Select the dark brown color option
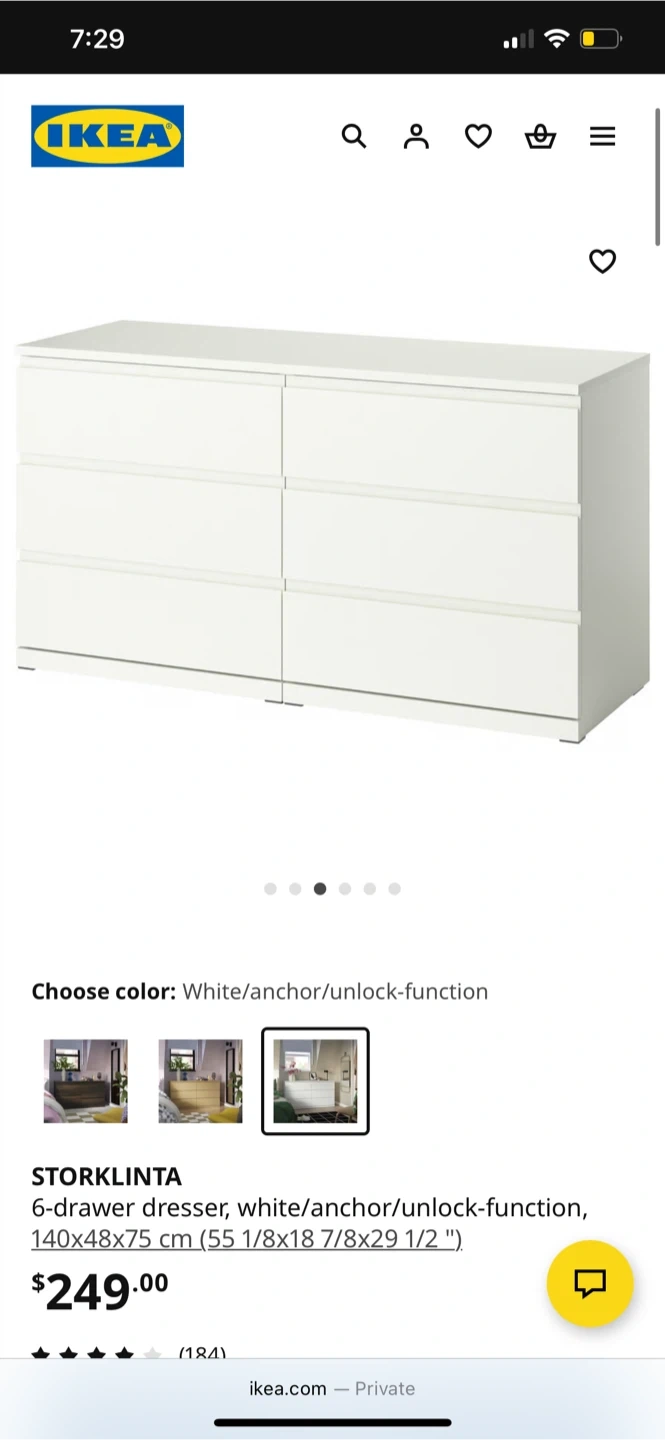 85,1081
